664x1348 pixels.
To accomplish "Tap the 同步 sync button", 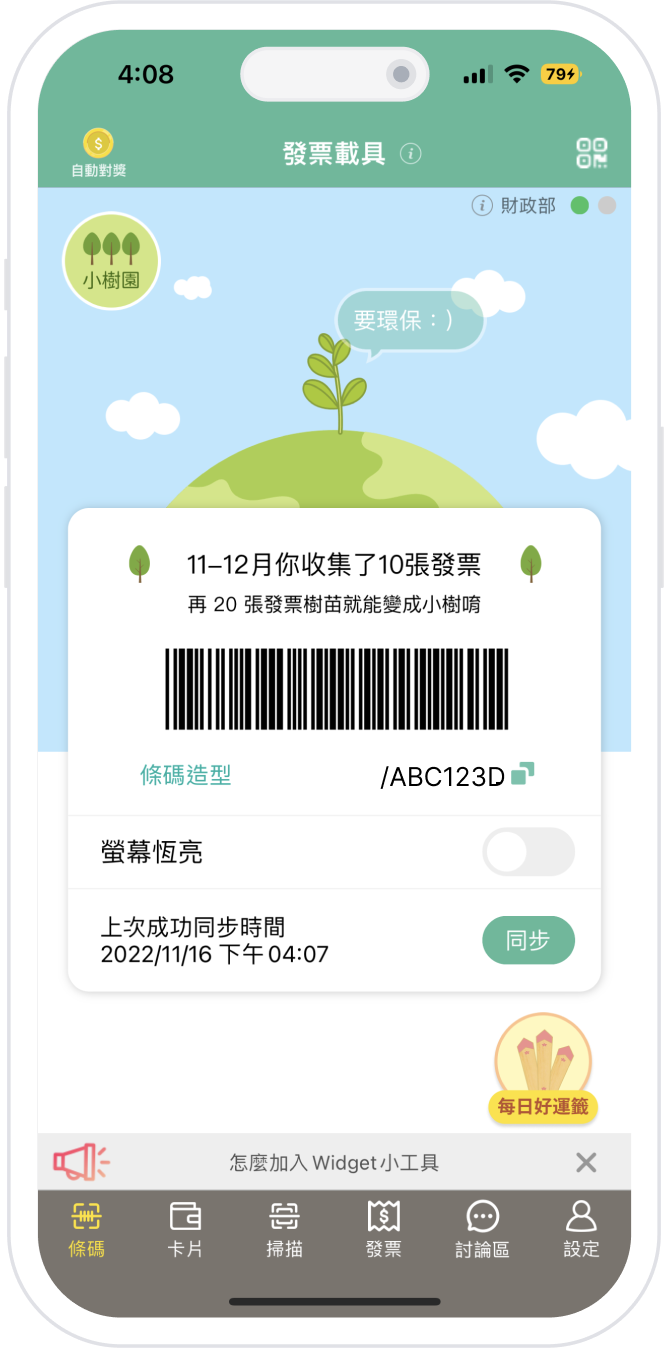I will (528, 940).
